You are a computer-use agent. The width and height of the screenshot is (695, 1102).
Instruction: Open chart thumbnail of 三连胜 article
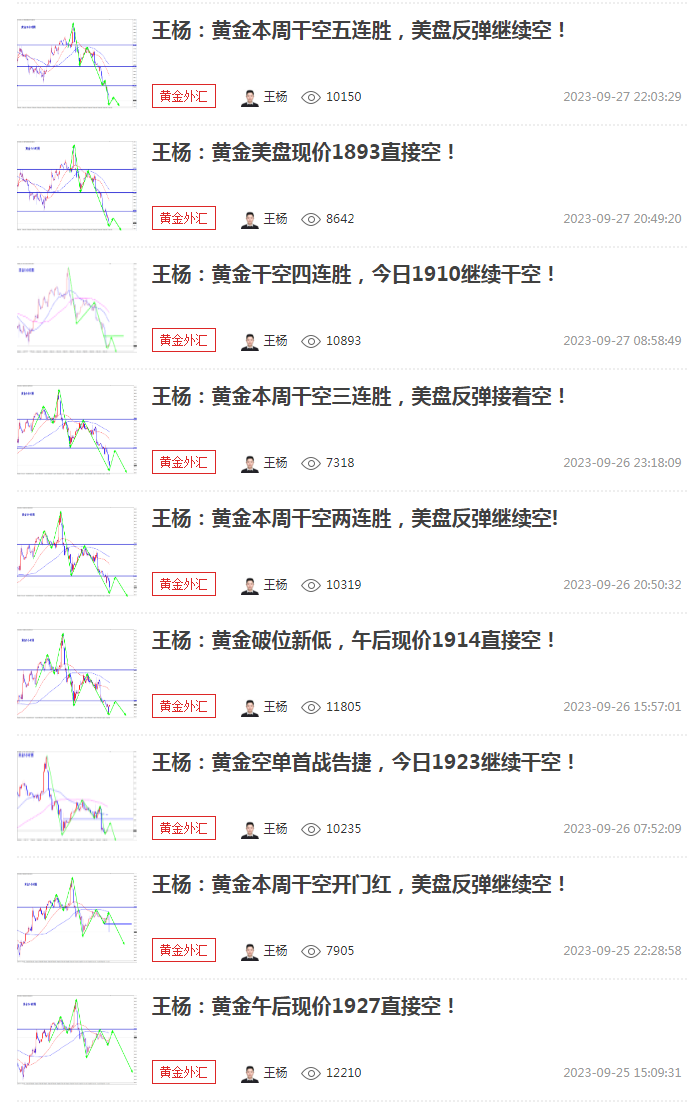coord(77,430)
